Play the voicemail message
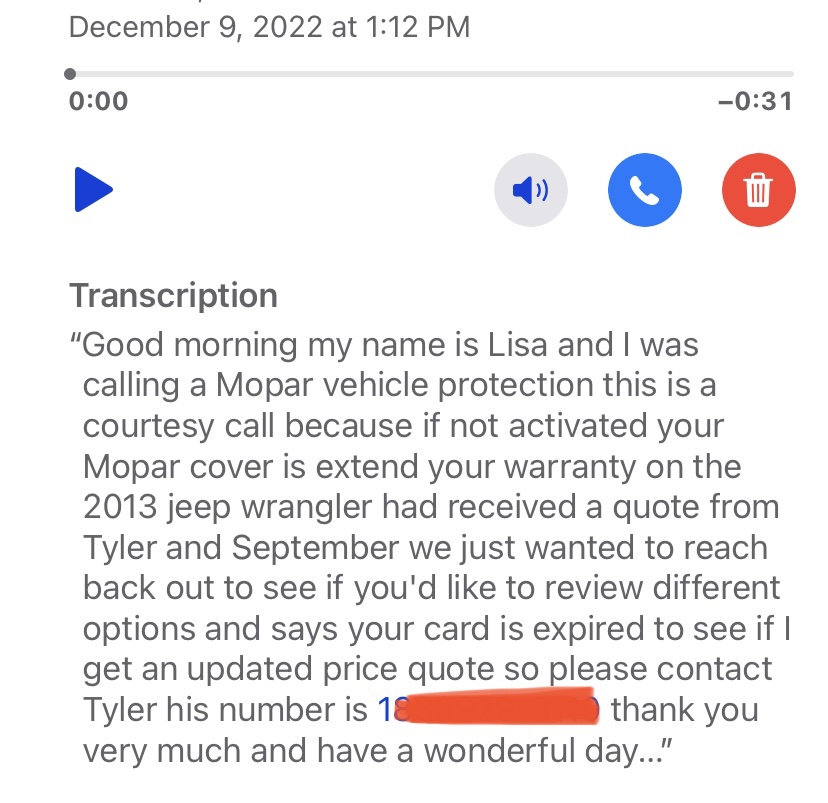This screenshot has height=803, width=828. [x=93, y=189]
